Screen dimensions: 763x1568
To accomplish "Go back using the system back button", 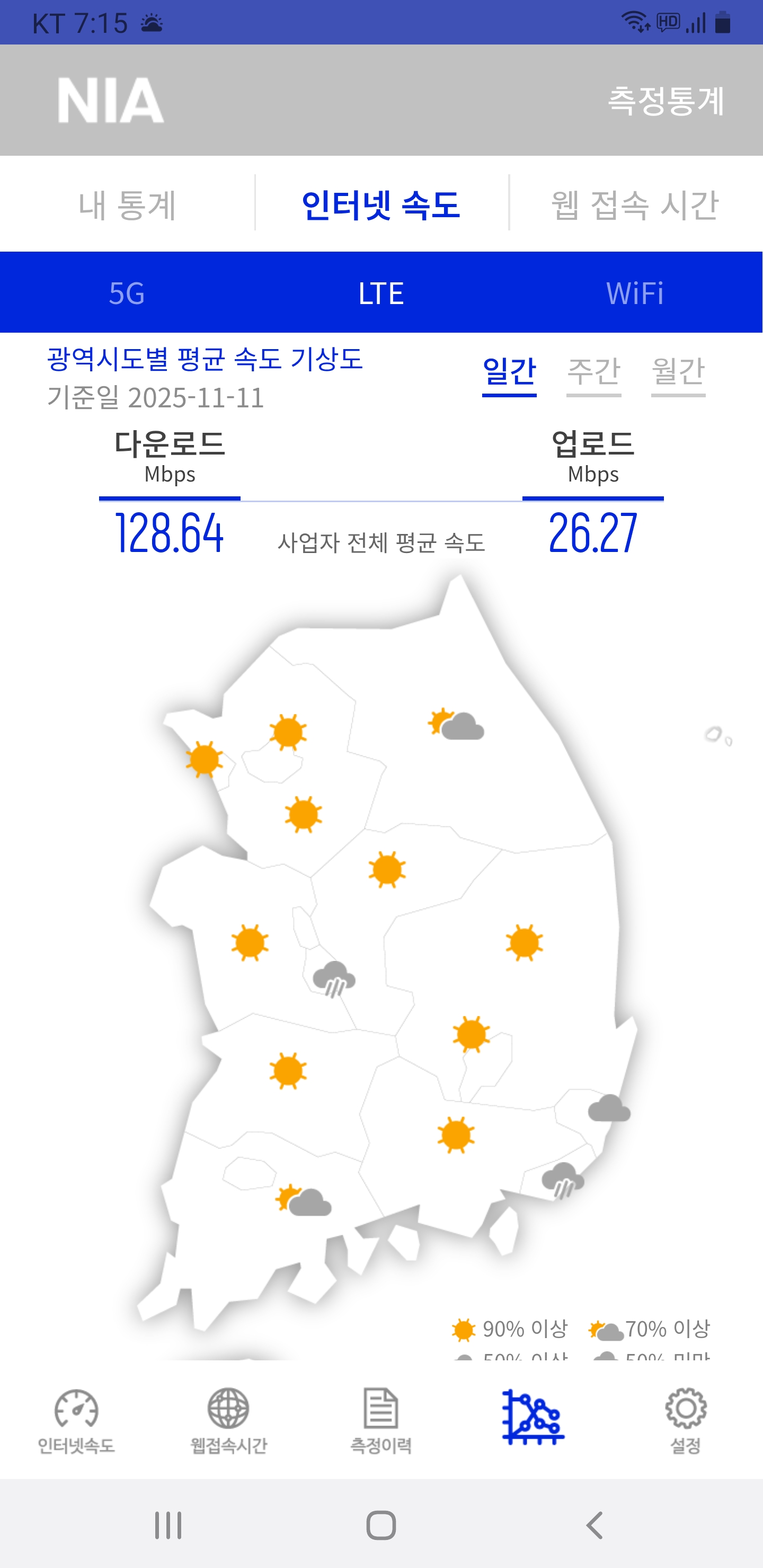I will tap(595, 1526).
